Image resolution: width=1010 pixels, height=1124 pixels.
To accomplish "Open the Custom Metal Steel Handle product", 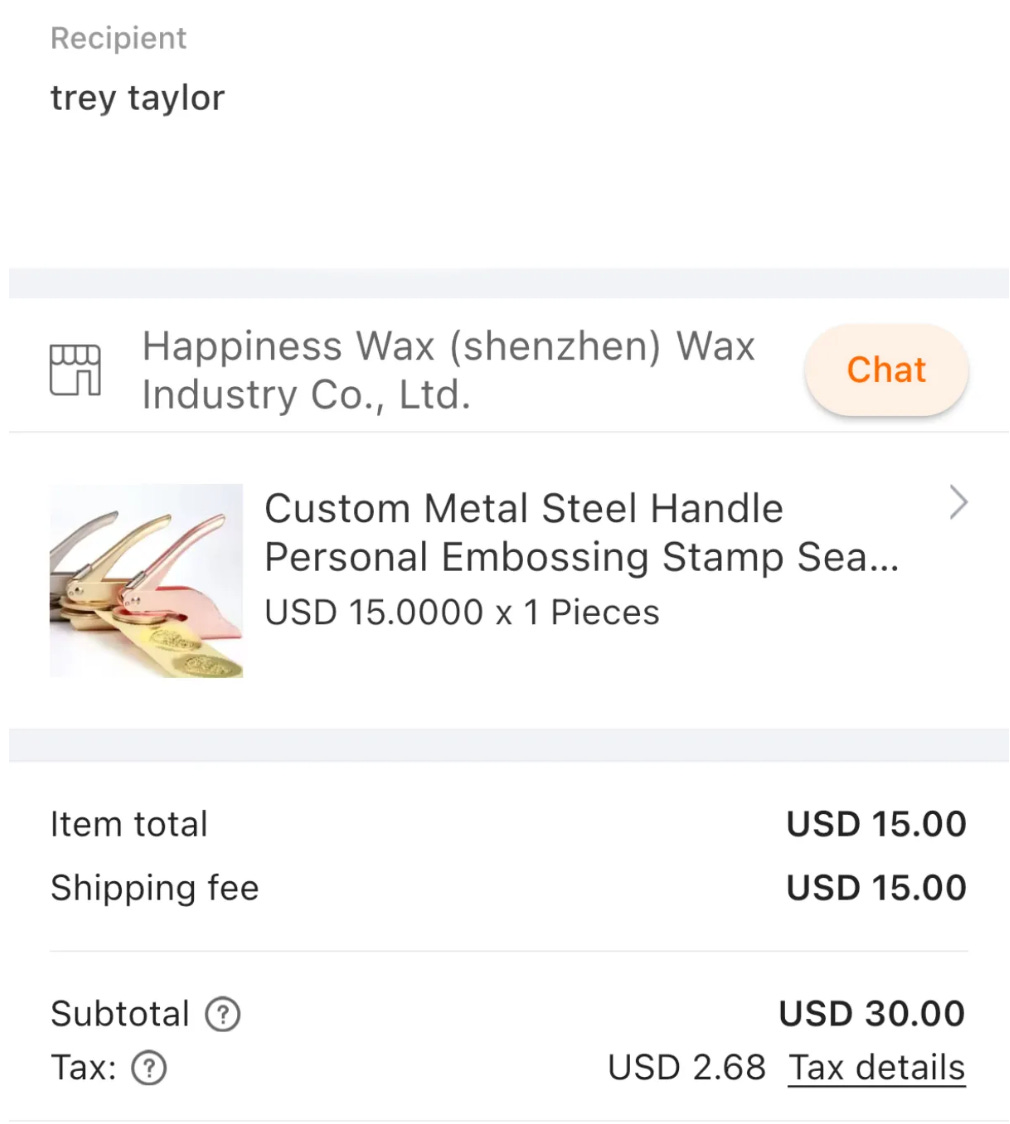I will click(x=580, y=532).
